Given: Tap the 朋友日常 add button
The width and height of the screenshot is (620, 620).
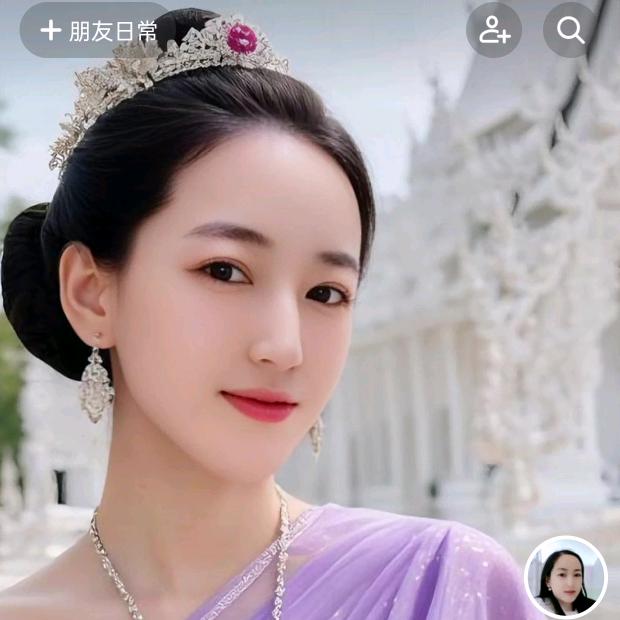Looking at the screenshot, I should [97, 30].
